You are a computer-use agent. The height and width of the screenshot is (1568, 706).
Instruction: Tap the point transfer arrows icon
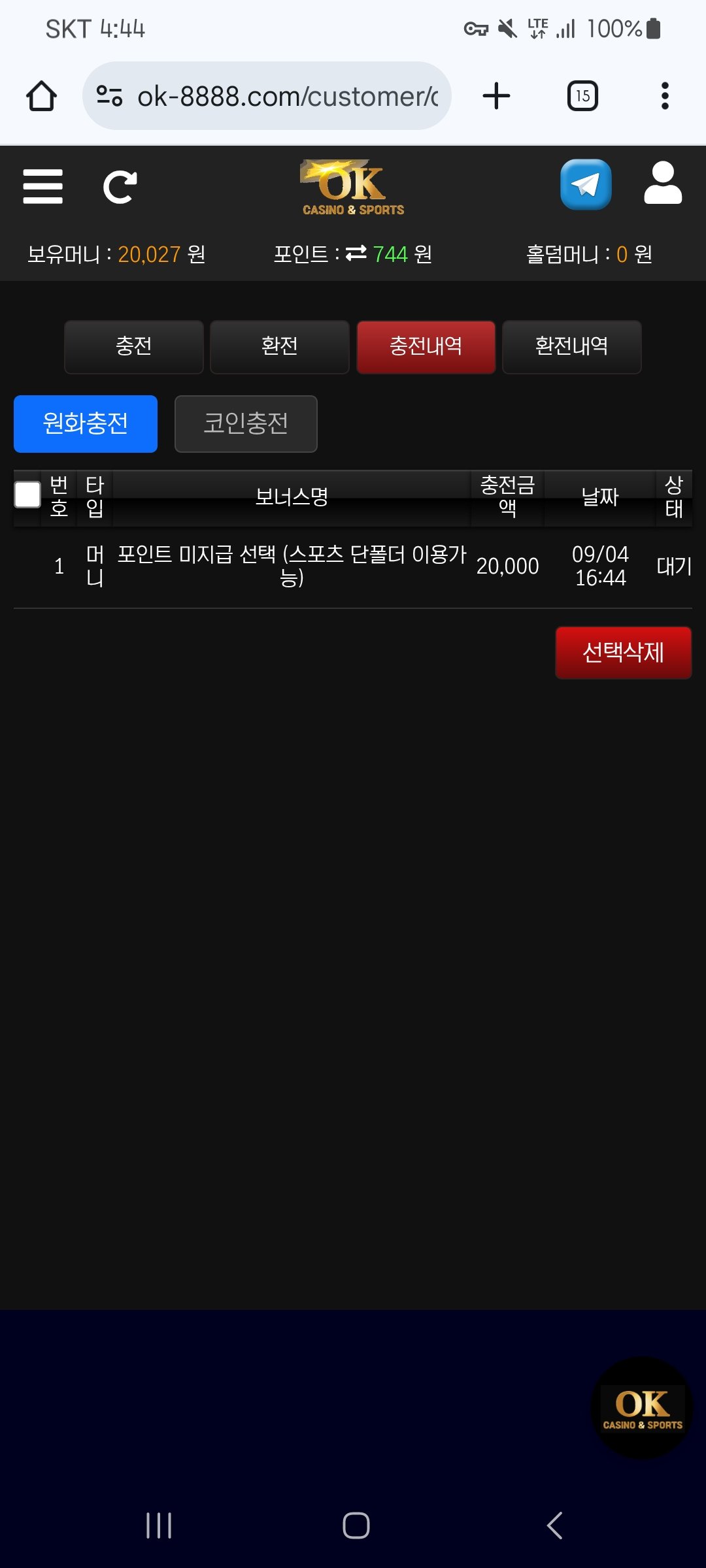tap(356, 253)
